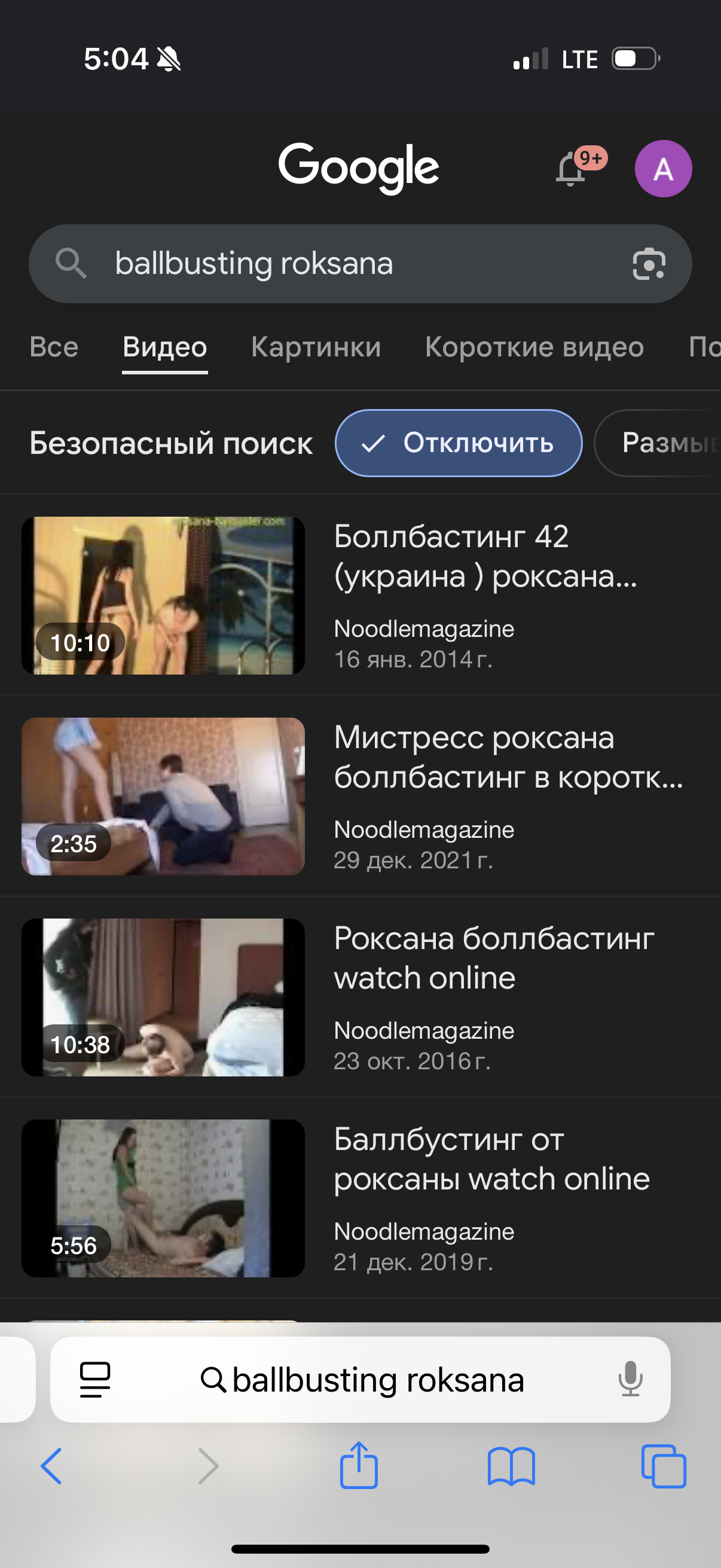Share this page from the Safari toolbar
The image size is (721, 1568).
[358, 1466]
